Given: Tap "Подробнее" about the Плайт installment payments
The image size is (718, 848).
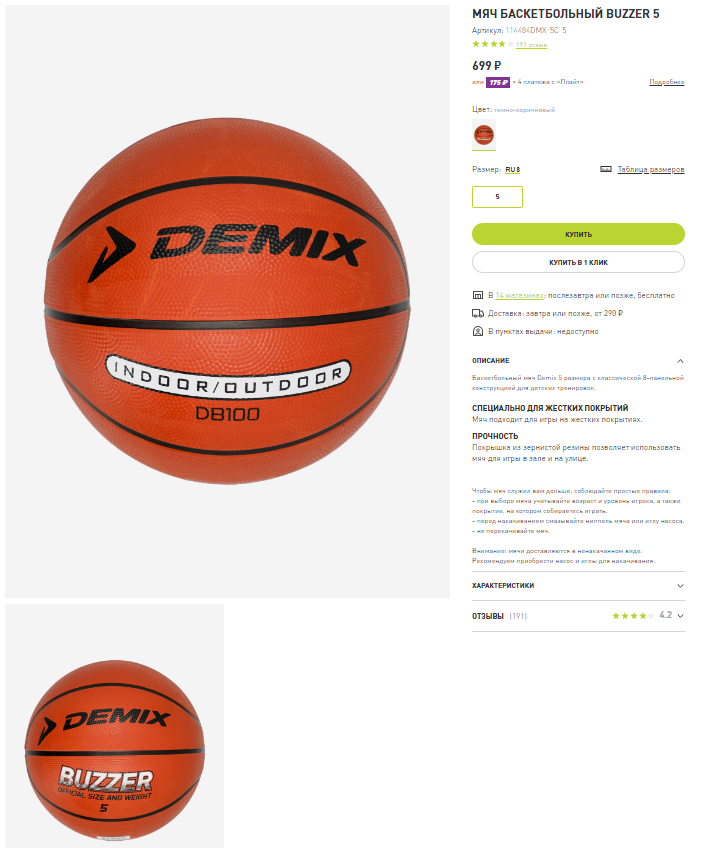Looking at the screenshot, I should [x=666, y=82].
